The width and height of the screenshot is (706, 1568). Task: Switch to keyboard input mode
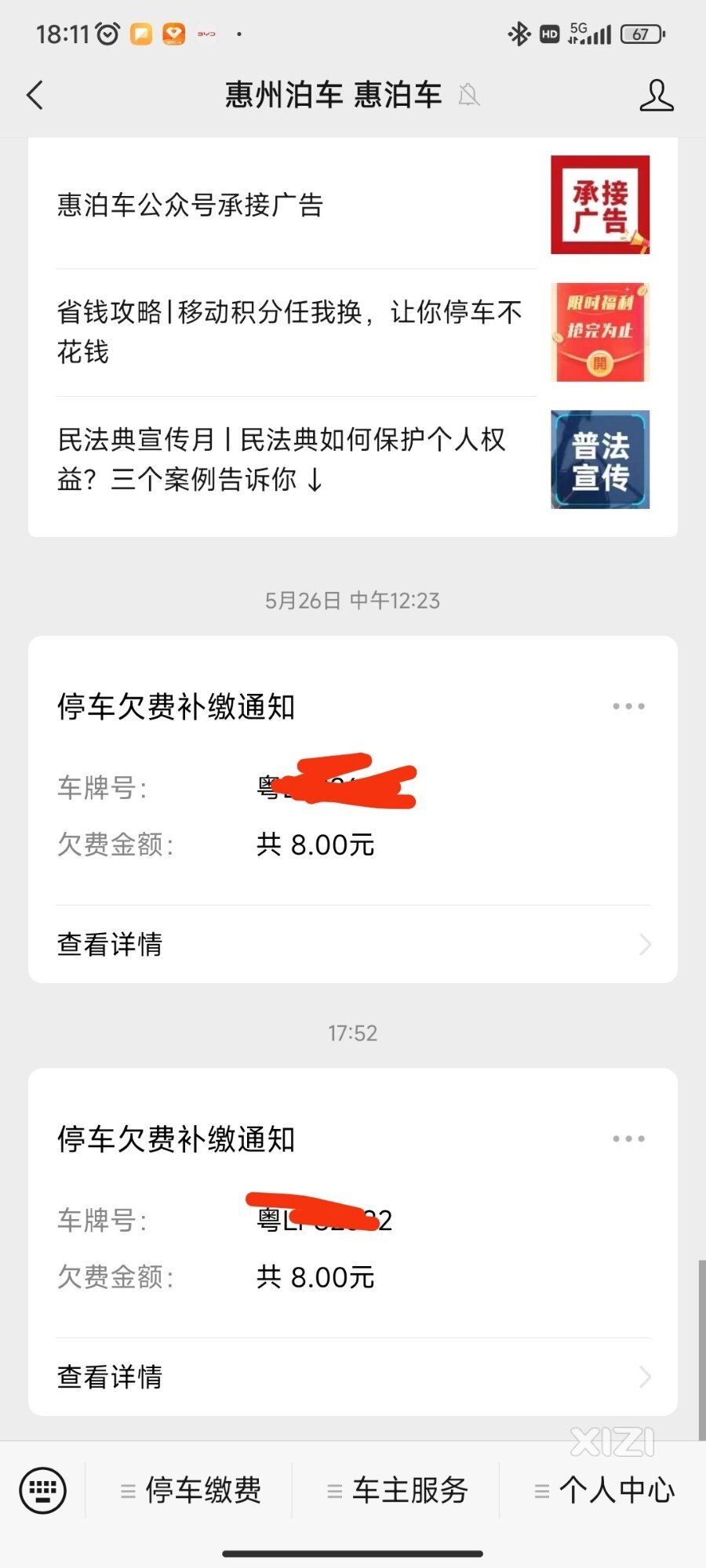click(x=42, y=1490)
